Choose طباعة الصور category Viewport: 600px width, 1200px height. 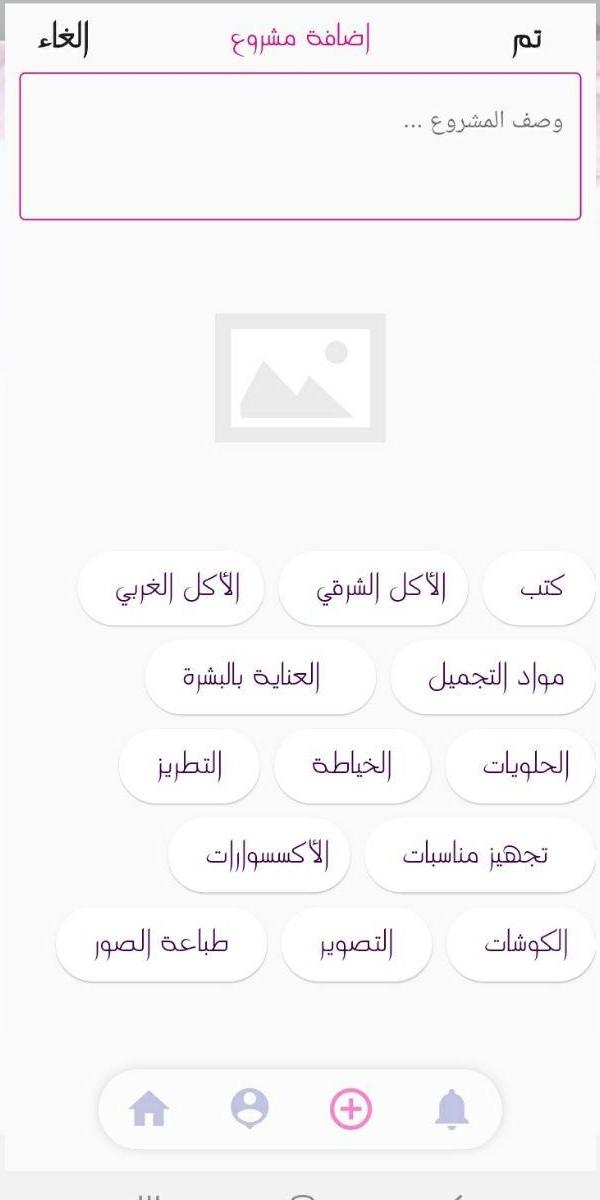(x=161, y=945)
